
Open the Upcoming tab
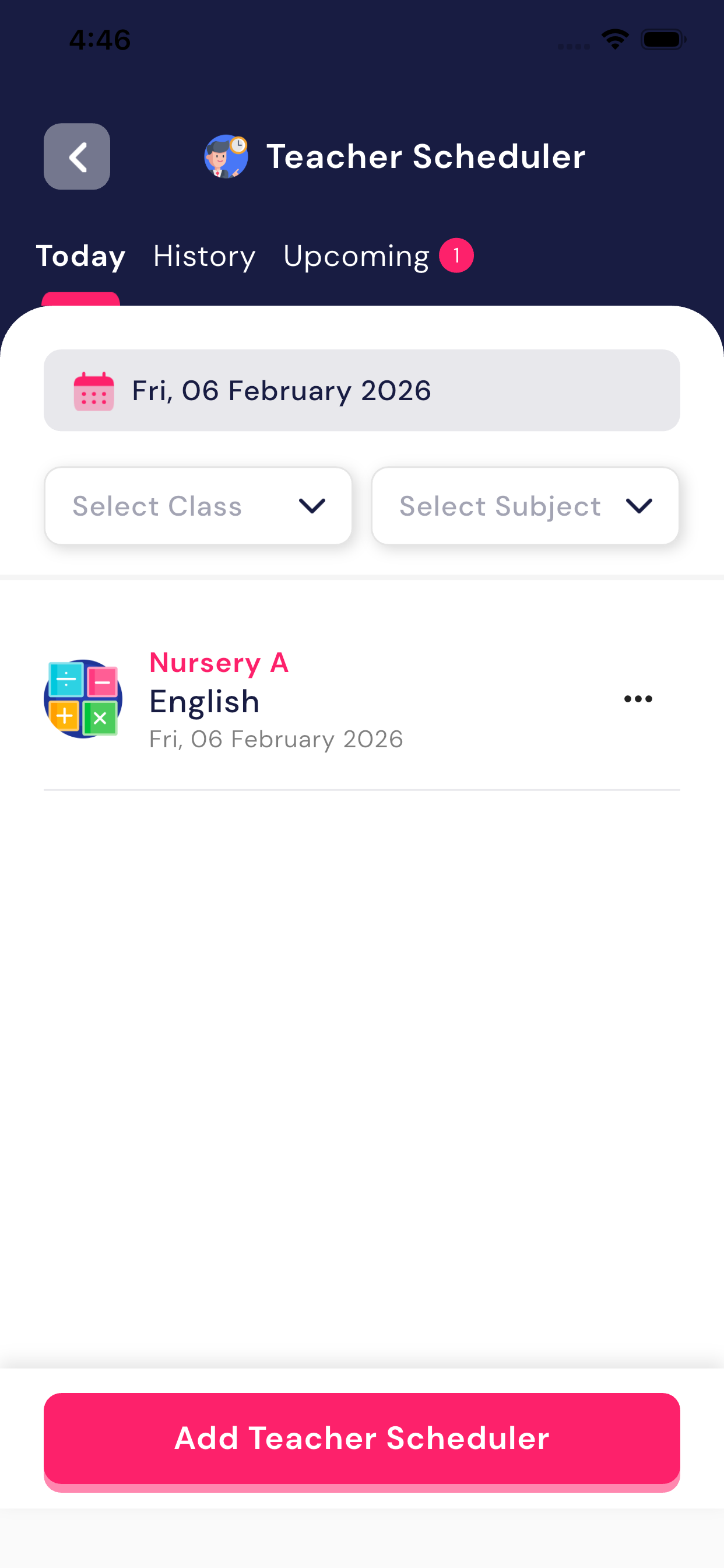(357, 256)
